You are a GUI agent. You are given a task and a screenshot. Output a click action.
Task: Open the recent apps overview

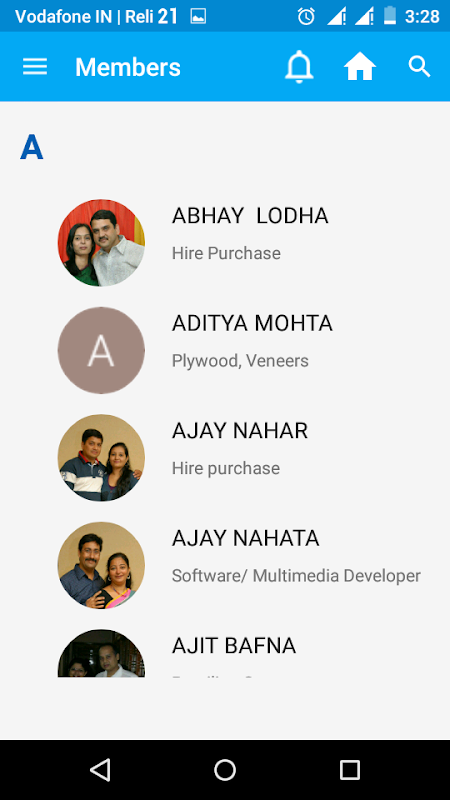click(x=350, y=769)
